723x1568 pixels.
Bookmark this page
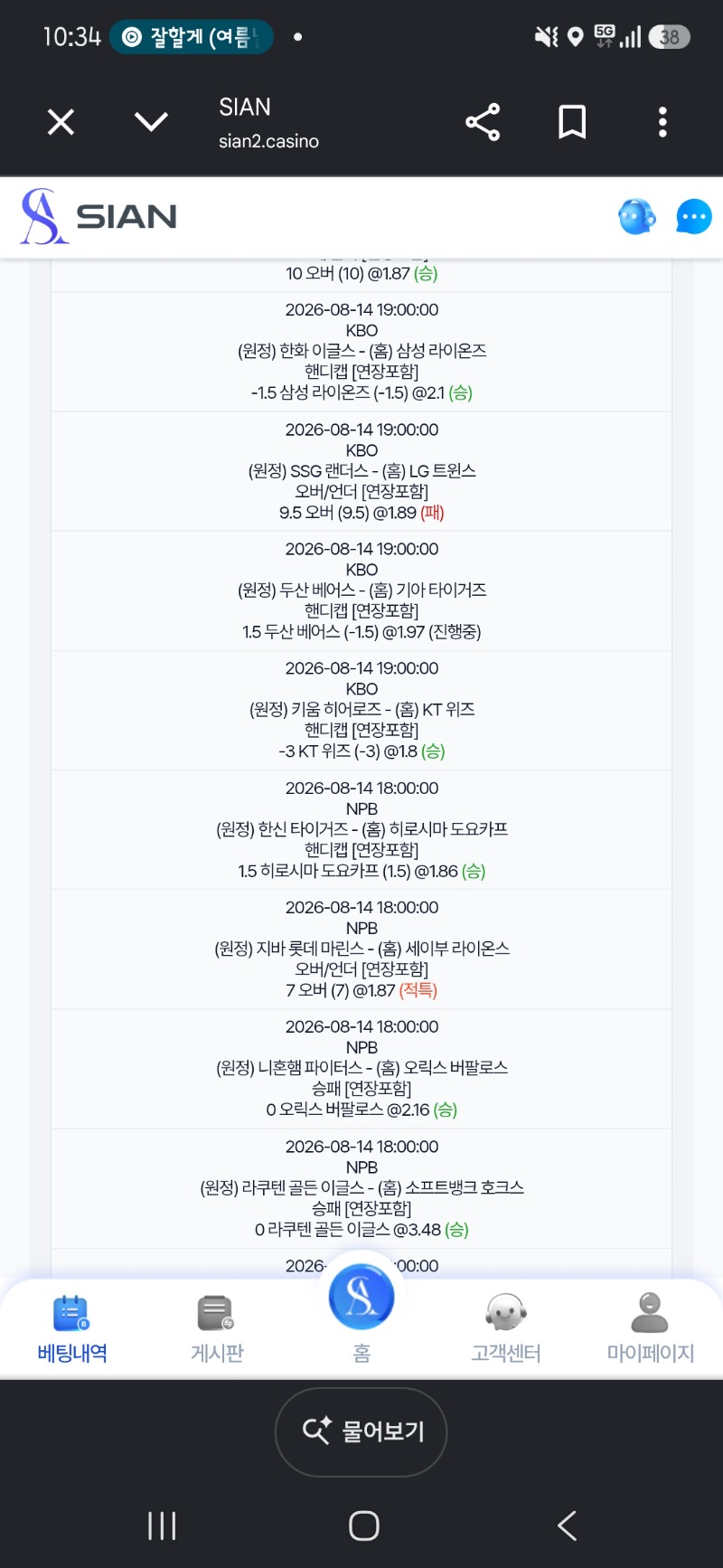click(572, 121)
